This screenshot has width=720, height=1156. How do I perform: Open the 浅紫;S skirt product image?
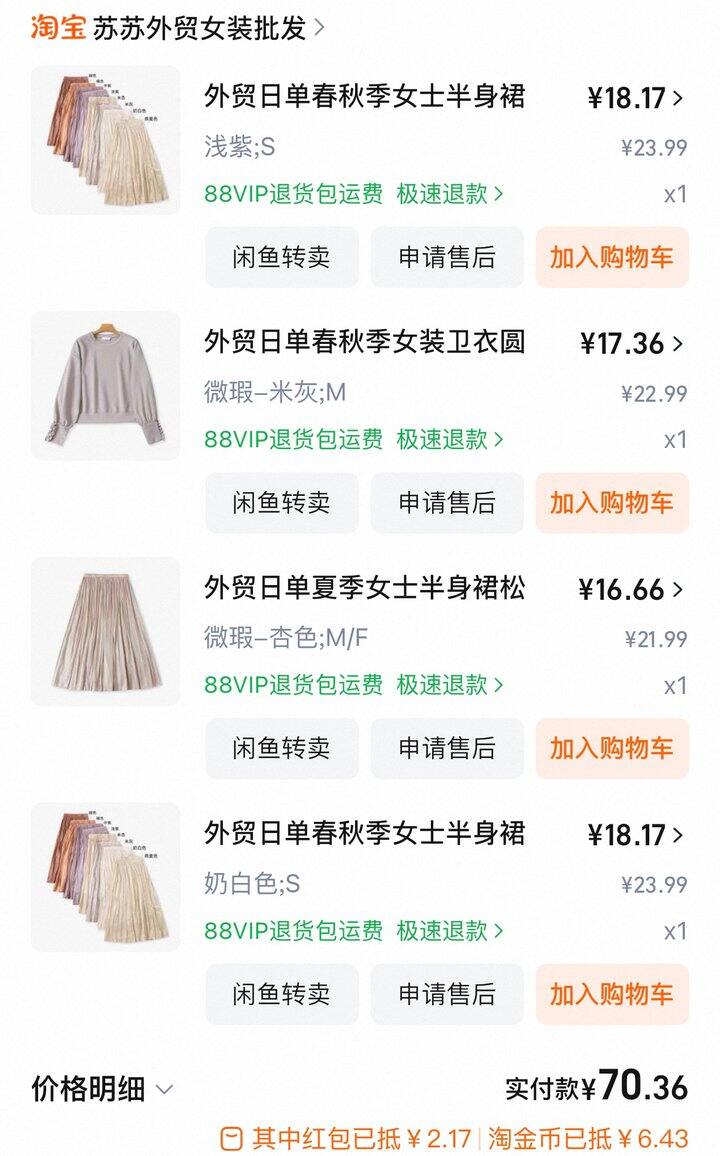click(x=106, y=140)
